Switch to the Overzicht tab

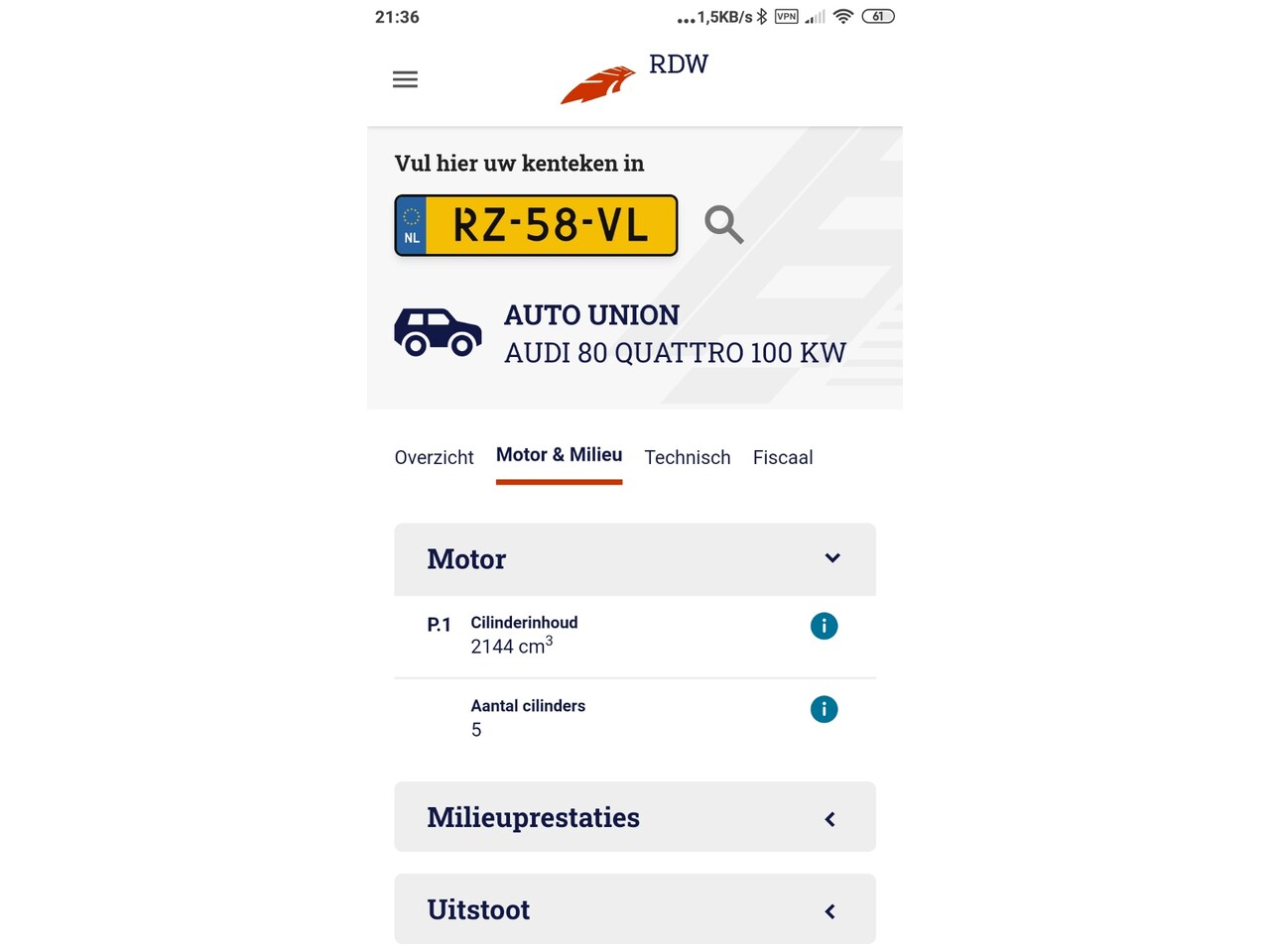pyautogui.click(x=434, y=457)
